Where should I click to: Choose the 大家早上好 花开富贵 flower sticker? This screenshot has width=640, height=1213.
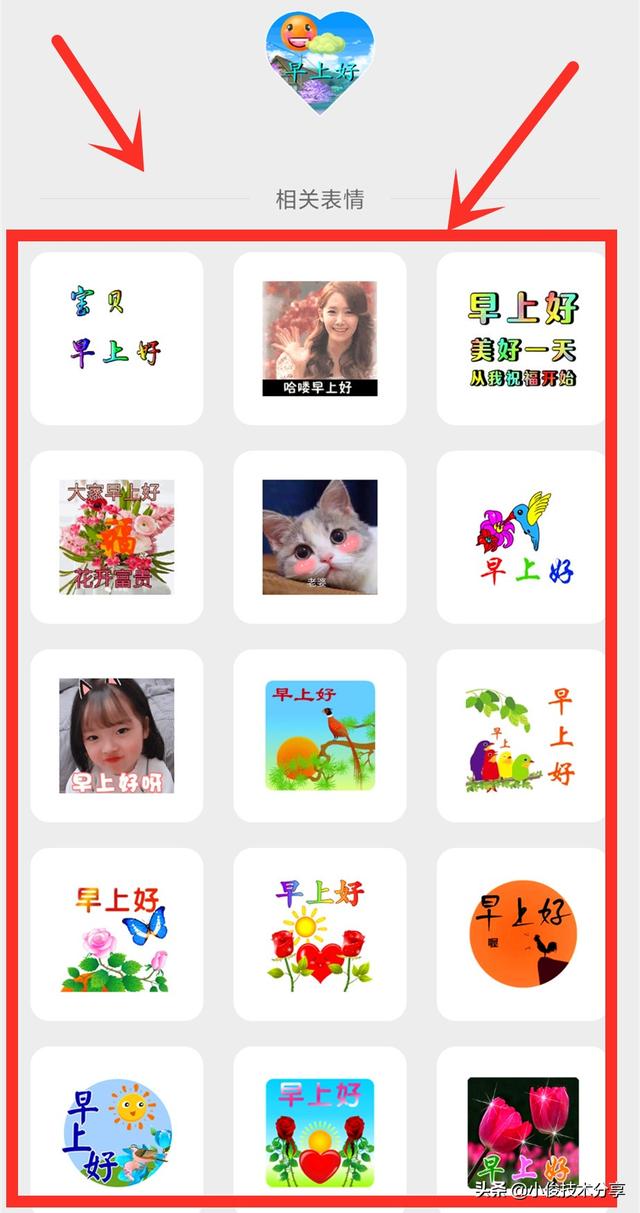[116, 537]
